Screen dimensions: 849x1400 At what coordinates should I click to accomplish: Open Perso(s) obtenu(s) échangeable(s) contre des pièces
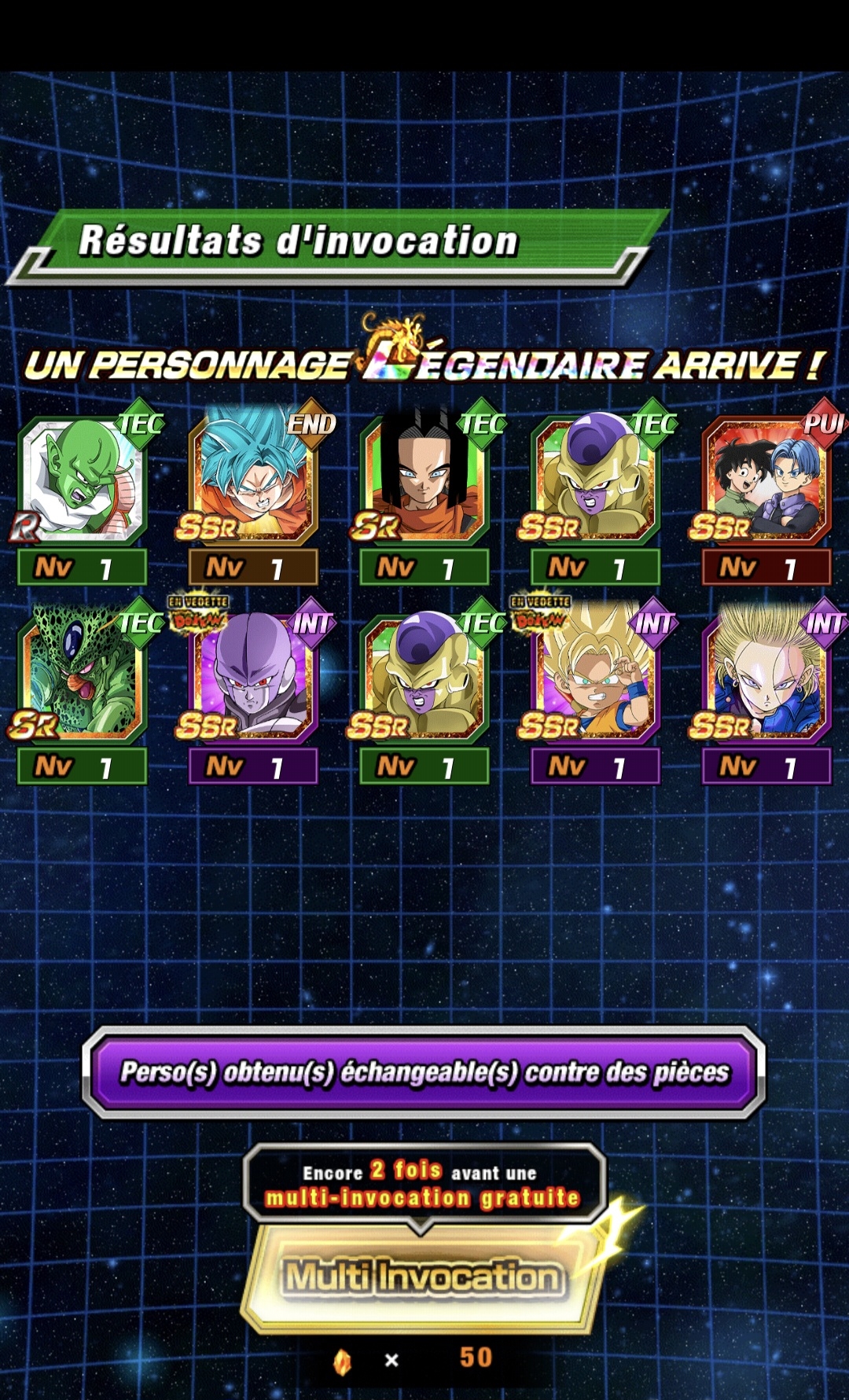click(x=424, y=1071)
